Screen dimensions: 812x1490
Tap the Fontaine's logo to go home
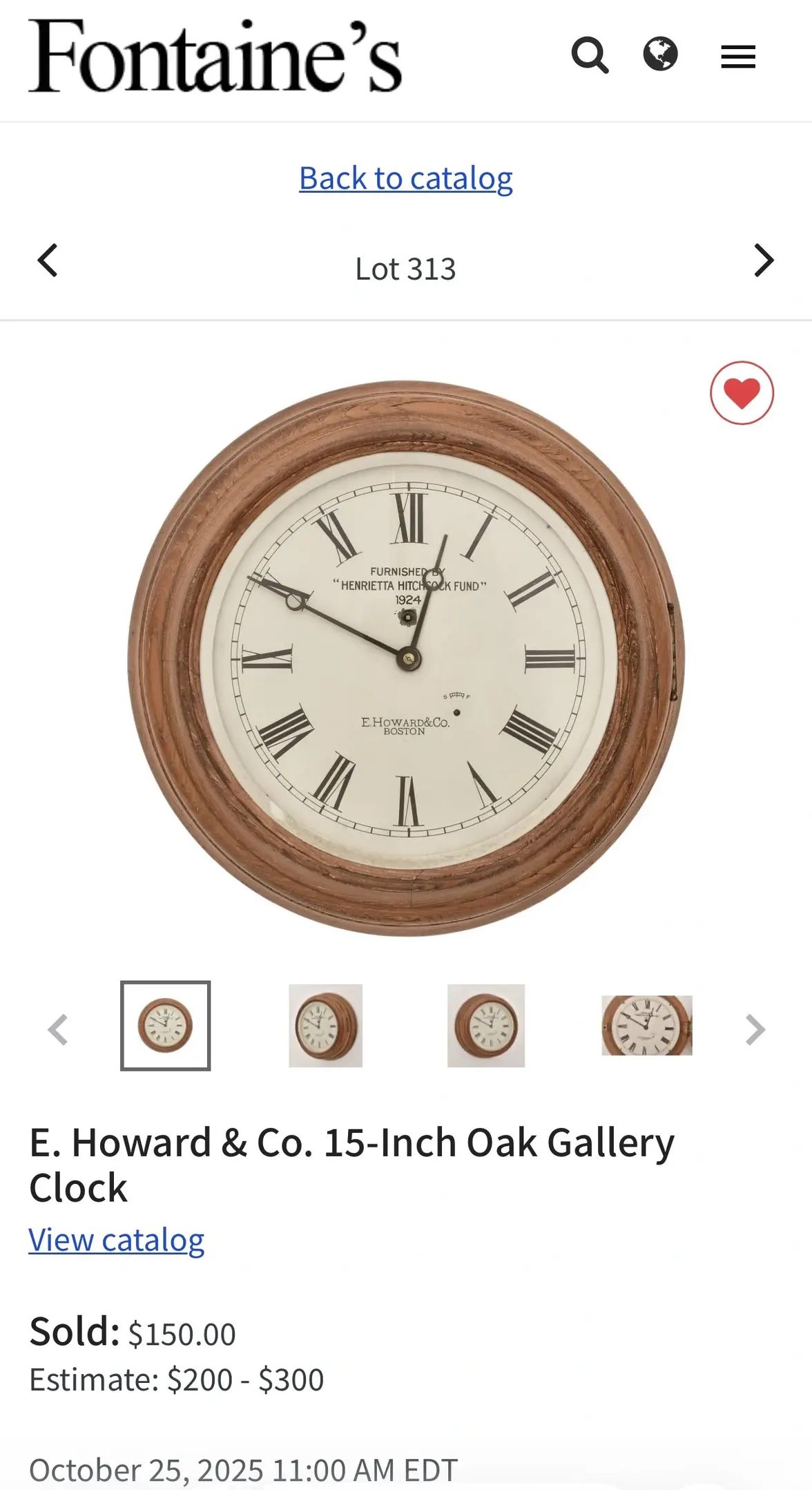coord(215,56)
